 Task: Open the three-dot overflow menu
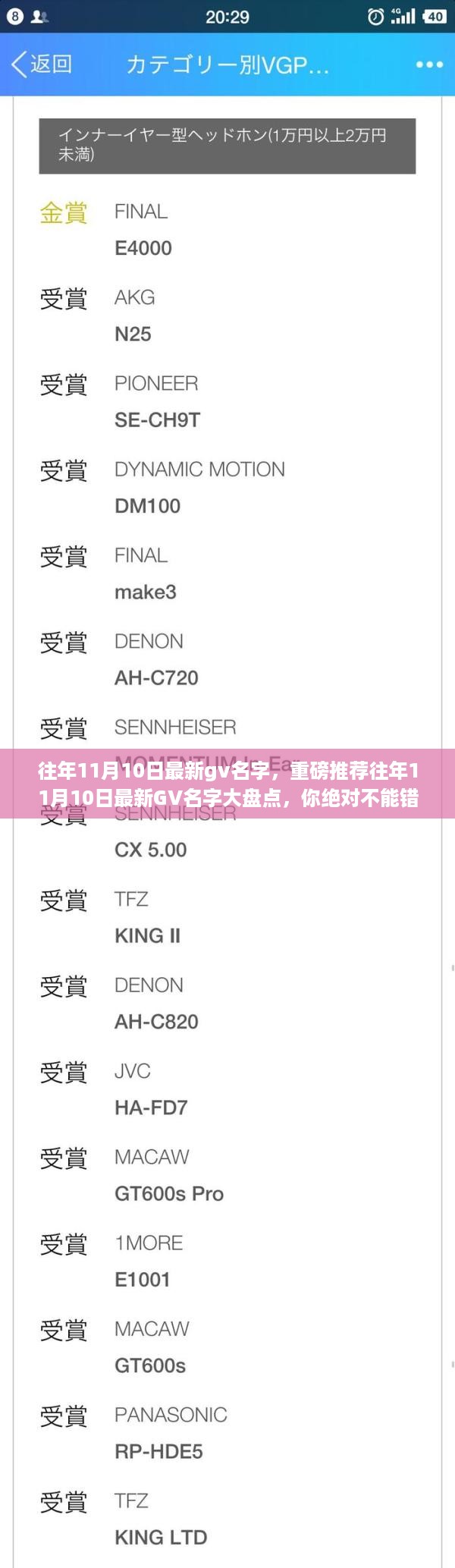click(x=429, y=65)
